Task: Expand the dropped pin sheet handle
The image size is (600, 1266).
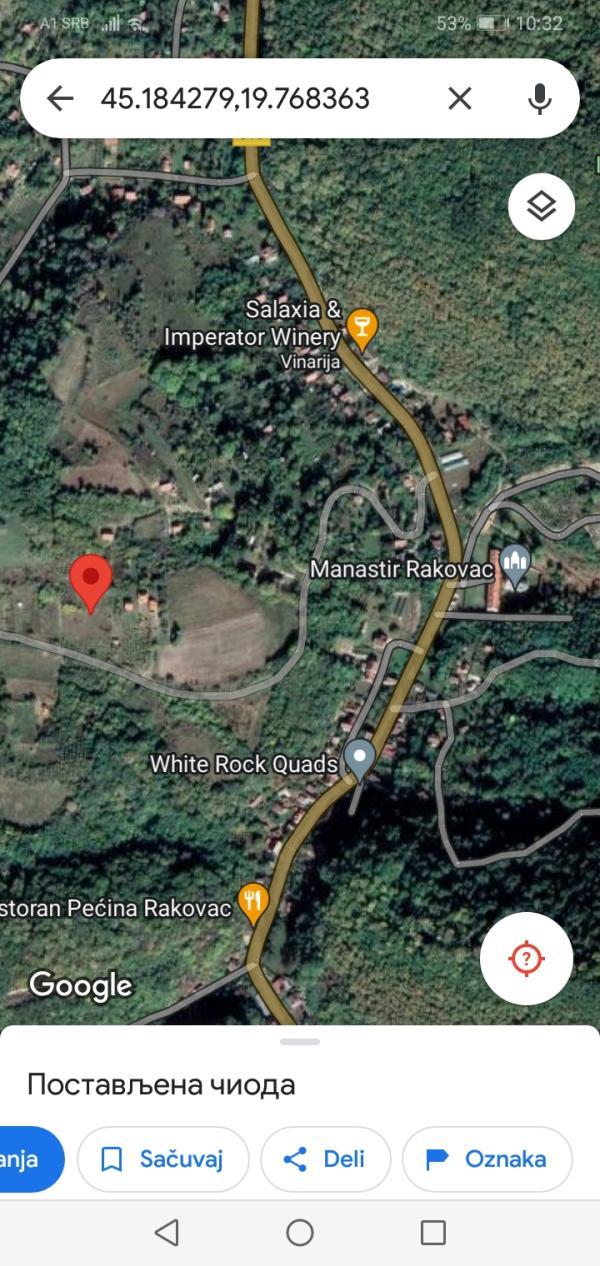Action: click(300, 1042)
